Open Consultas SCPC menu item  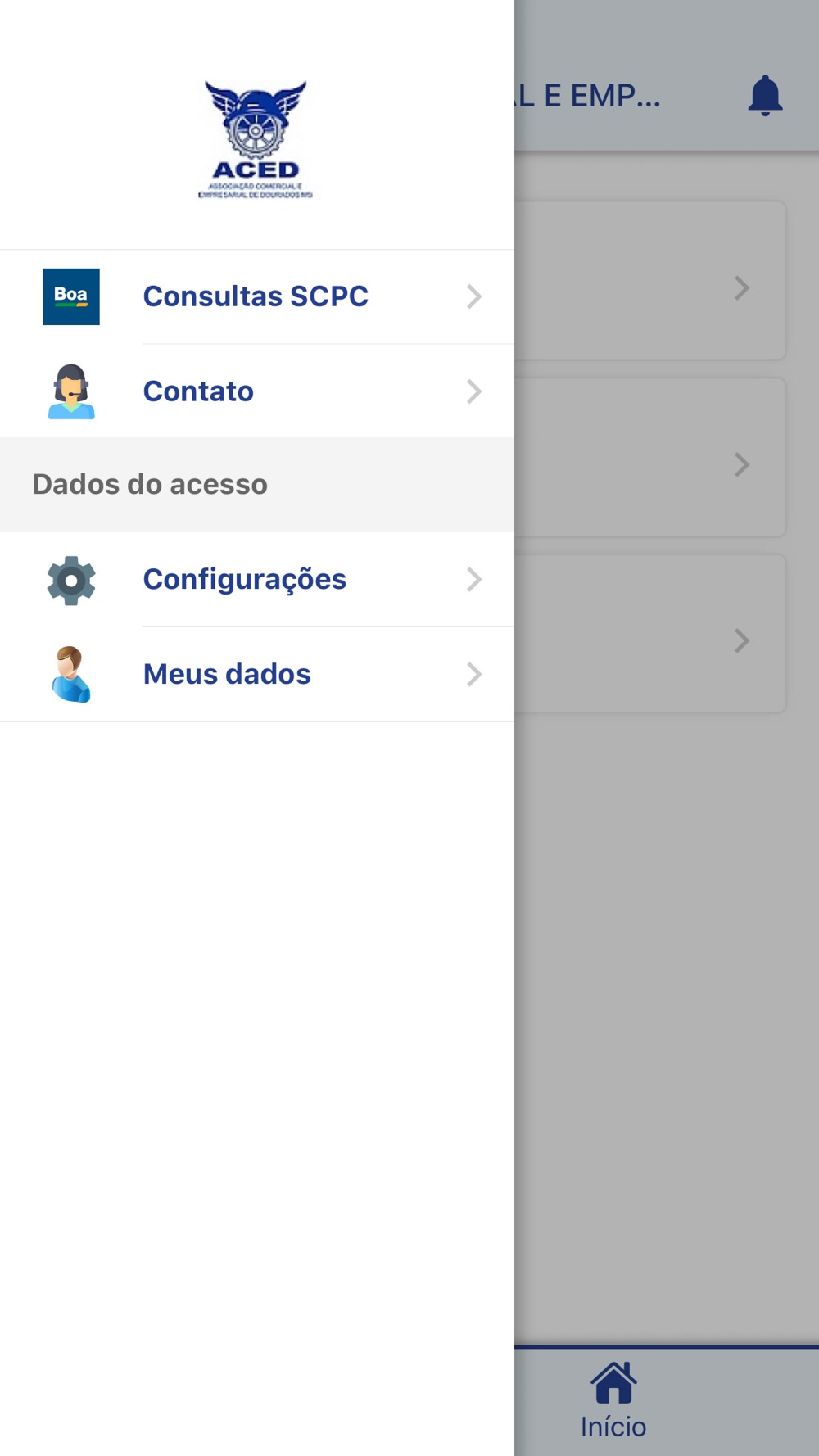click(x=257, y=296)
